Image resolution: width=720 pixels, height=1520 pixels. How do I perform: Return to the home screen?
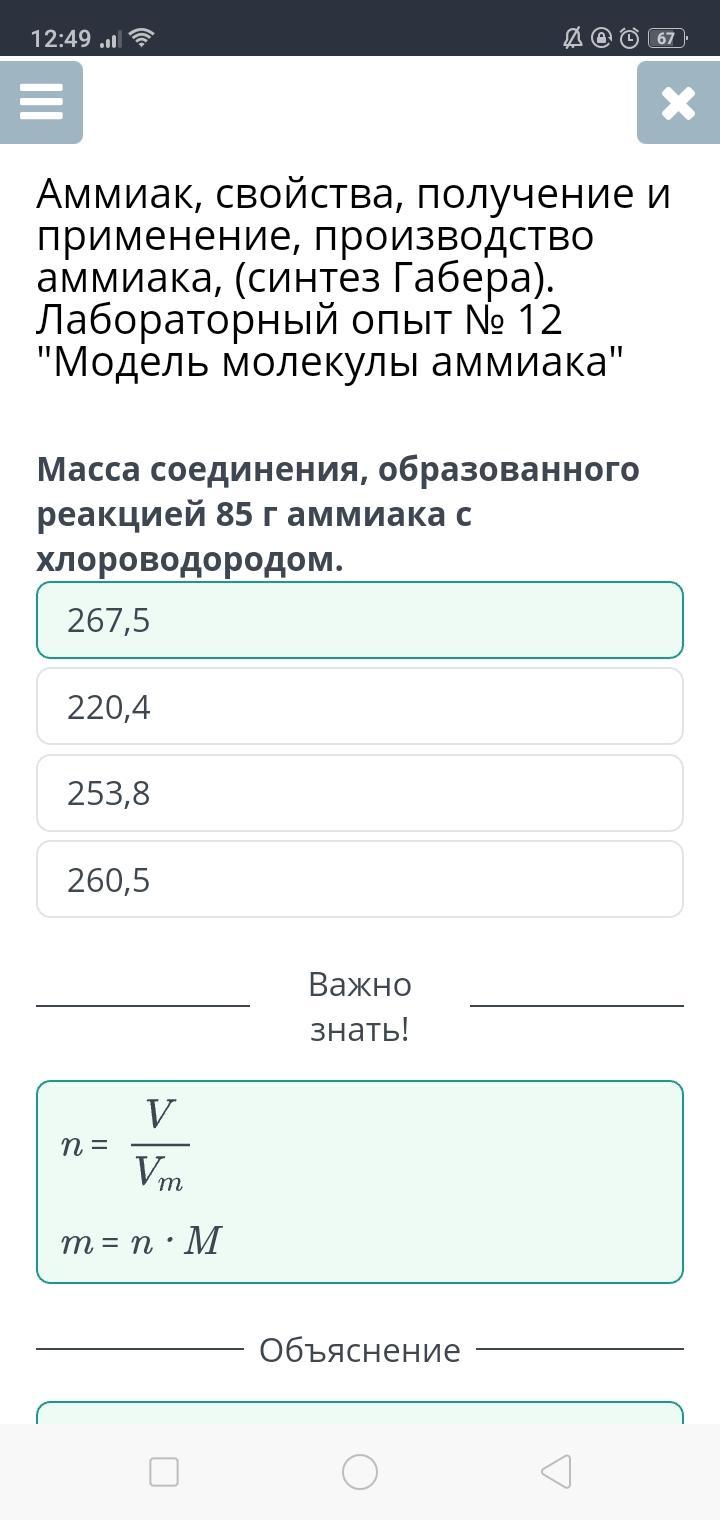click(x=360, y=1472)
